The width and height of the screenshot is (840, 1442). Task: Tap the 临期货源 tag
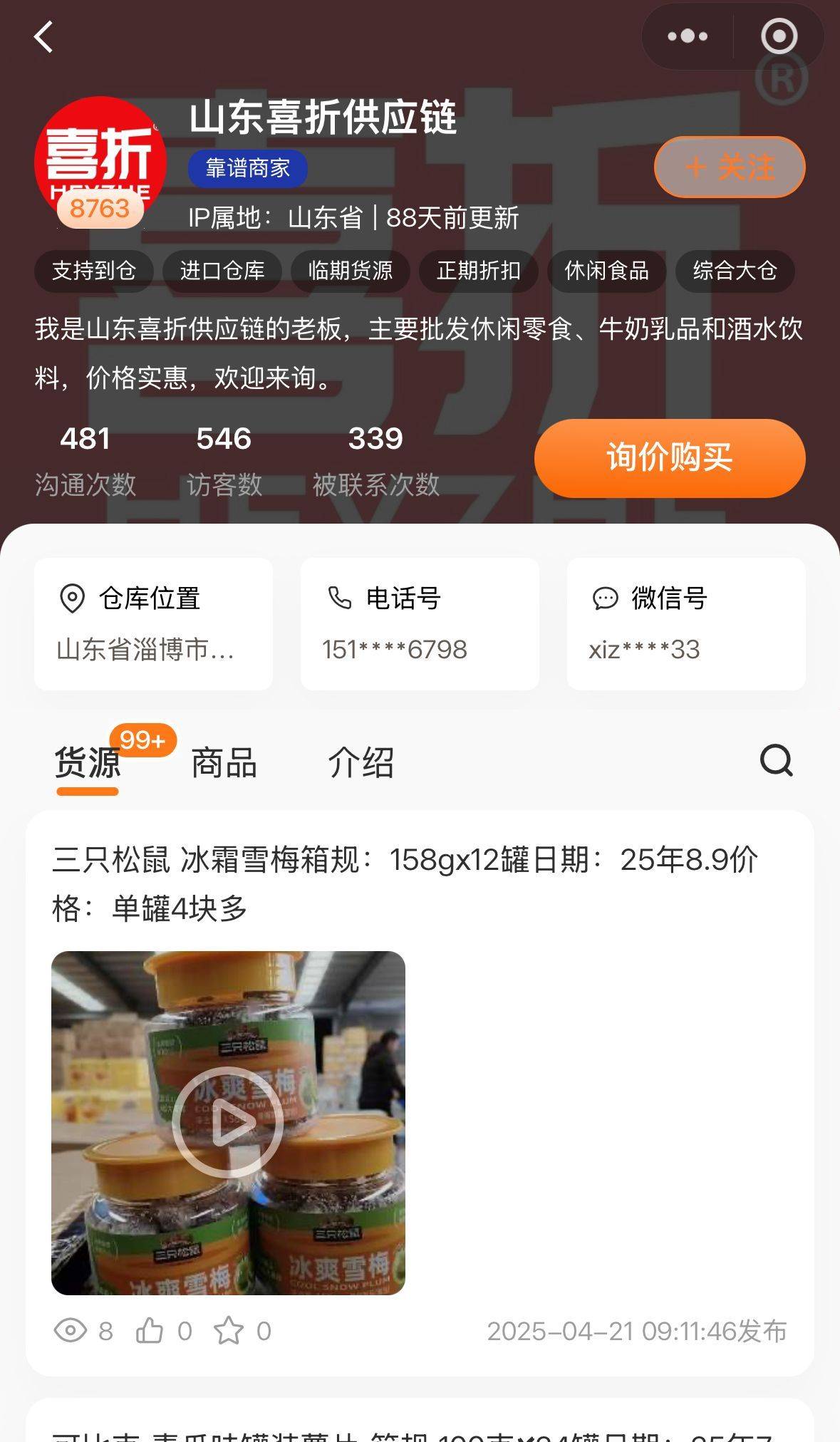click(x=350, y=271)
